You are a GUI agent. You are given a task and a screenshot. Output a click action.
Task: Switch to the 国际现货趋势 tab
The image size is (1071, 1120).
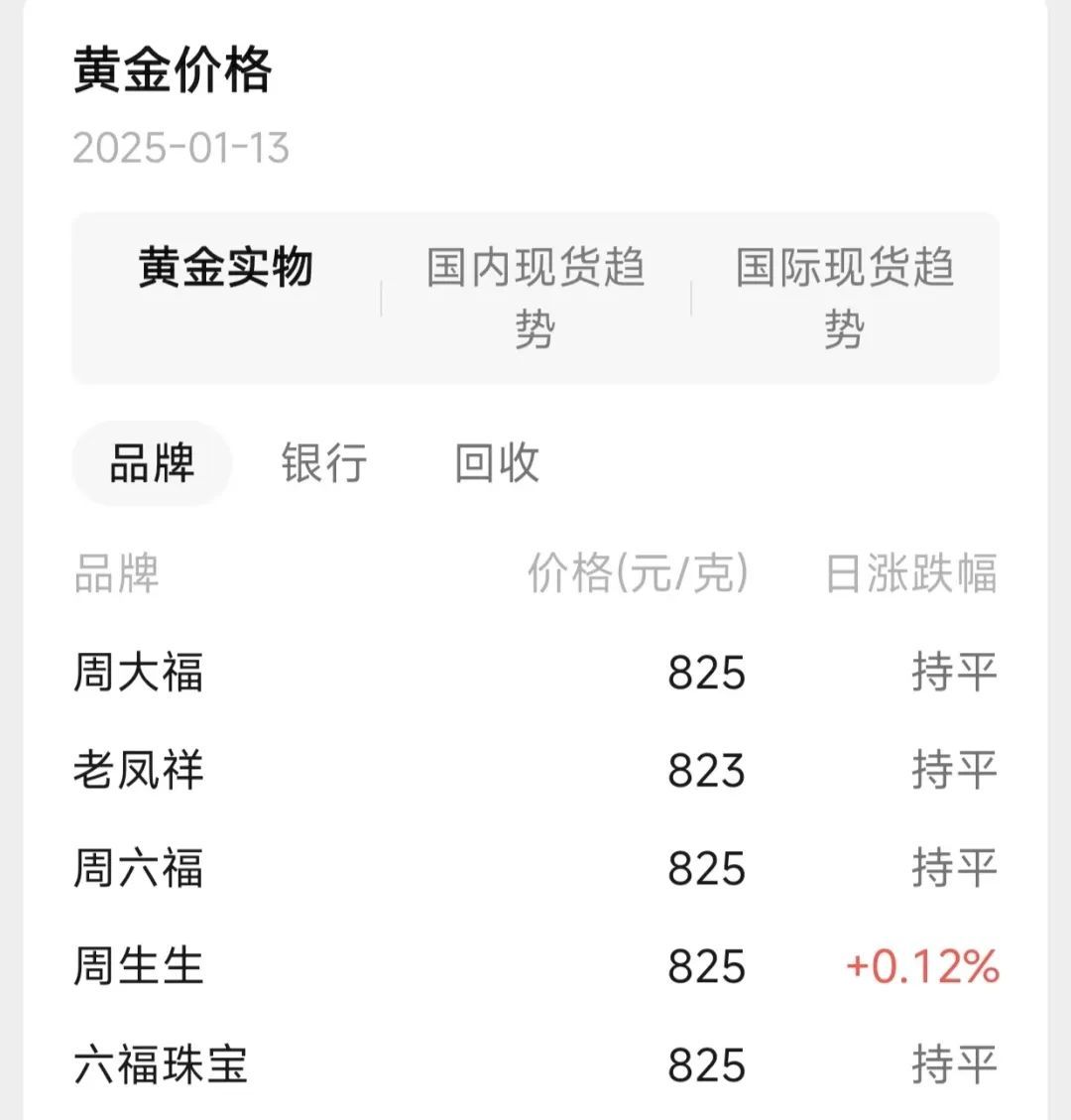[x=845, y=298]
